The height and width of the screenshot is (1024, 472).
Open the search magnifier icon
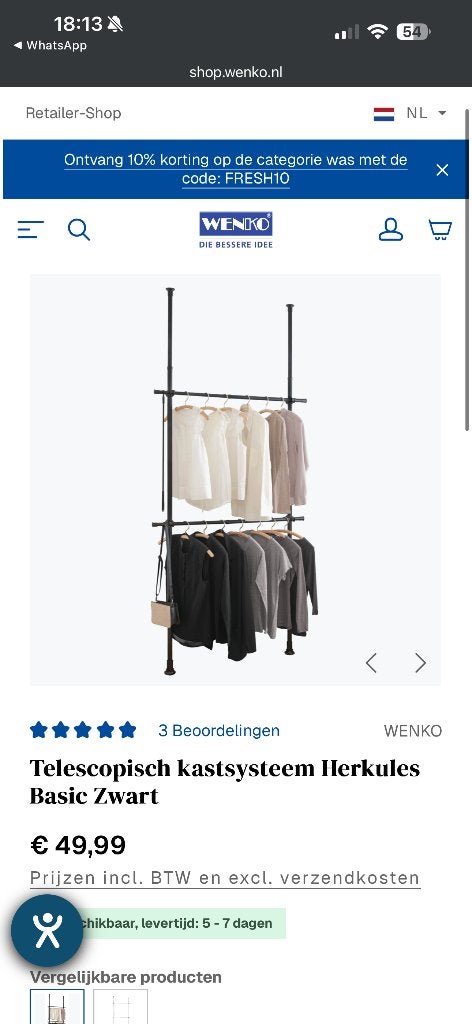(79, 230)
